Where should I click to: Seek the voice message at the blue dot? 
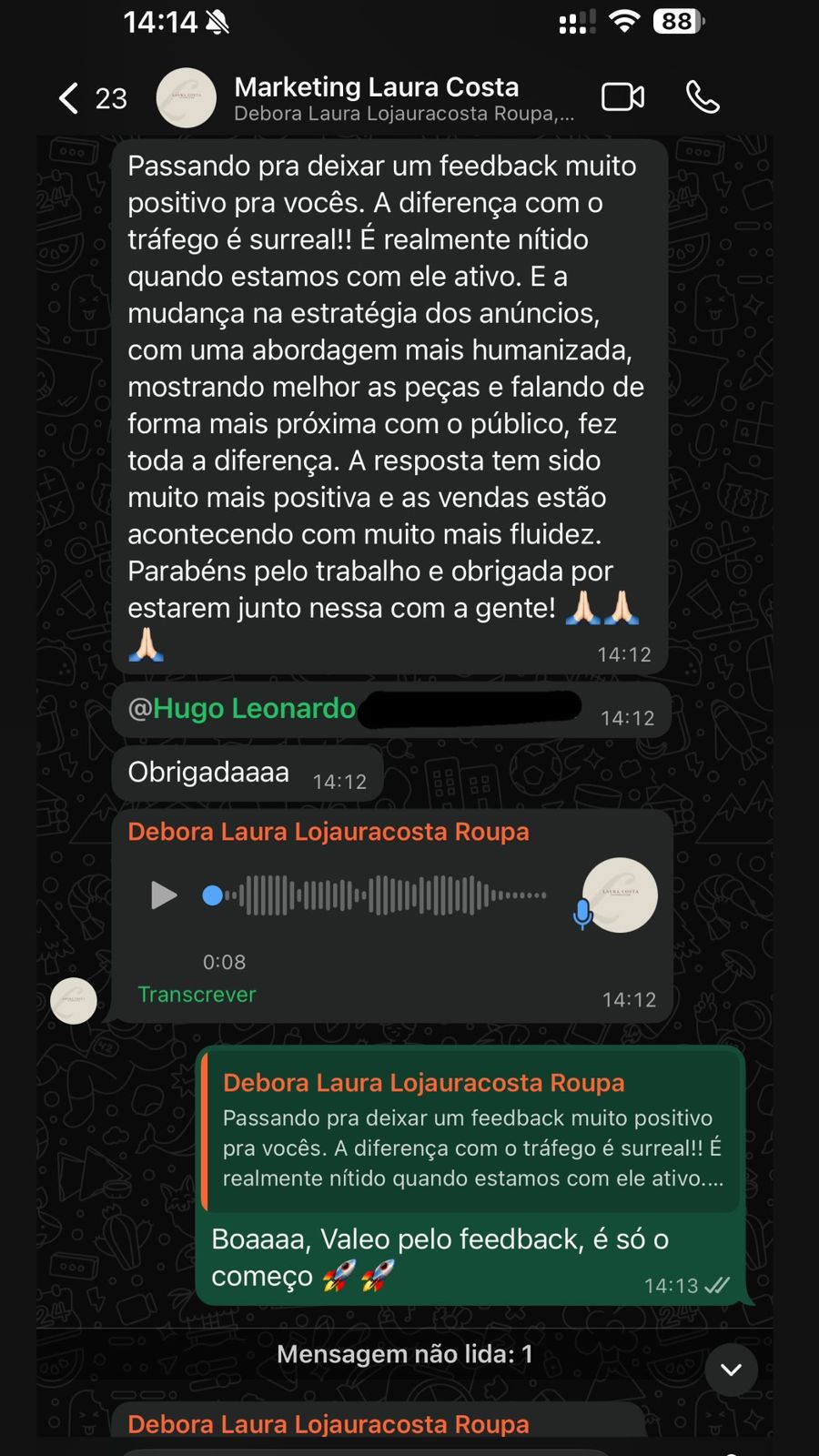(212, 895)
